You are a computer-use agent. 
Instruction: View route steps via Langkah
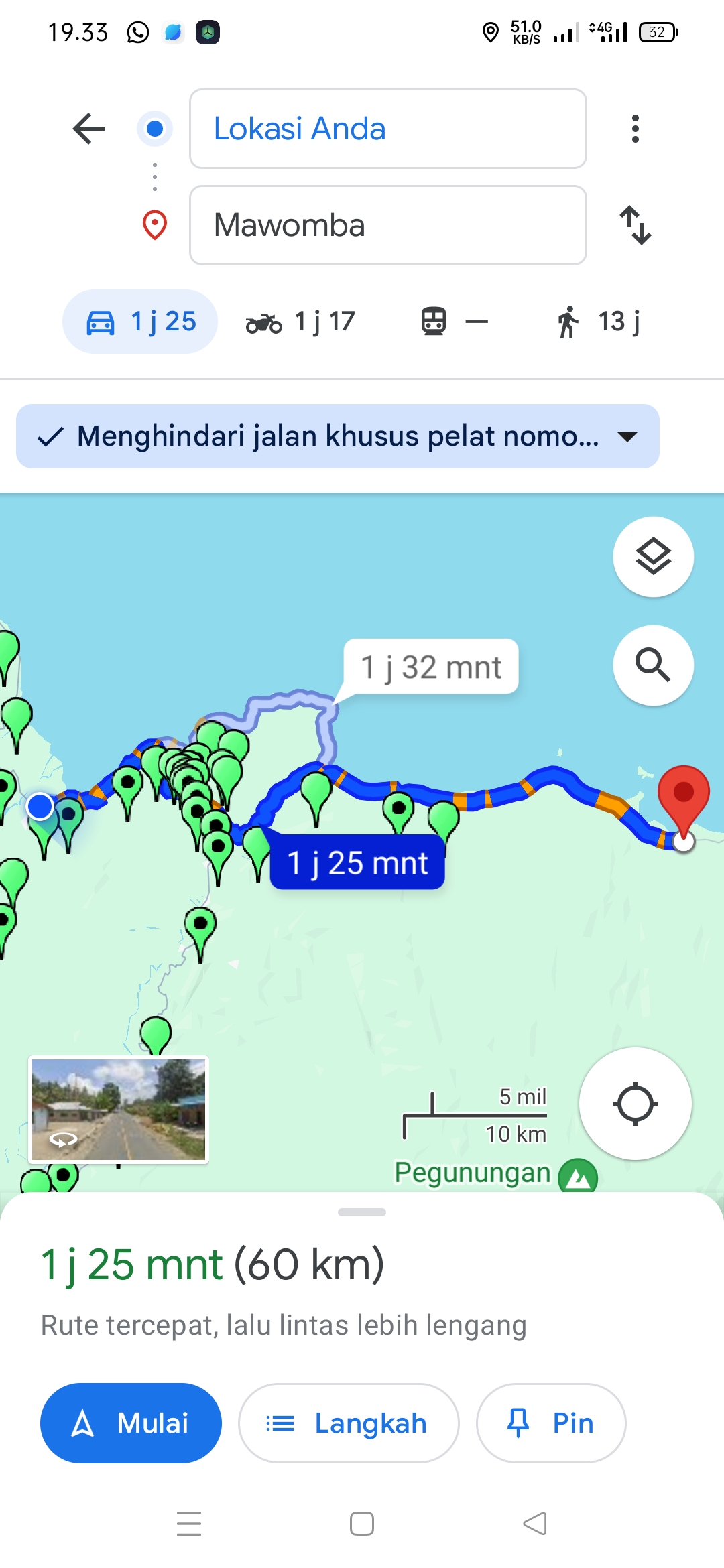tap(349, 1423)
